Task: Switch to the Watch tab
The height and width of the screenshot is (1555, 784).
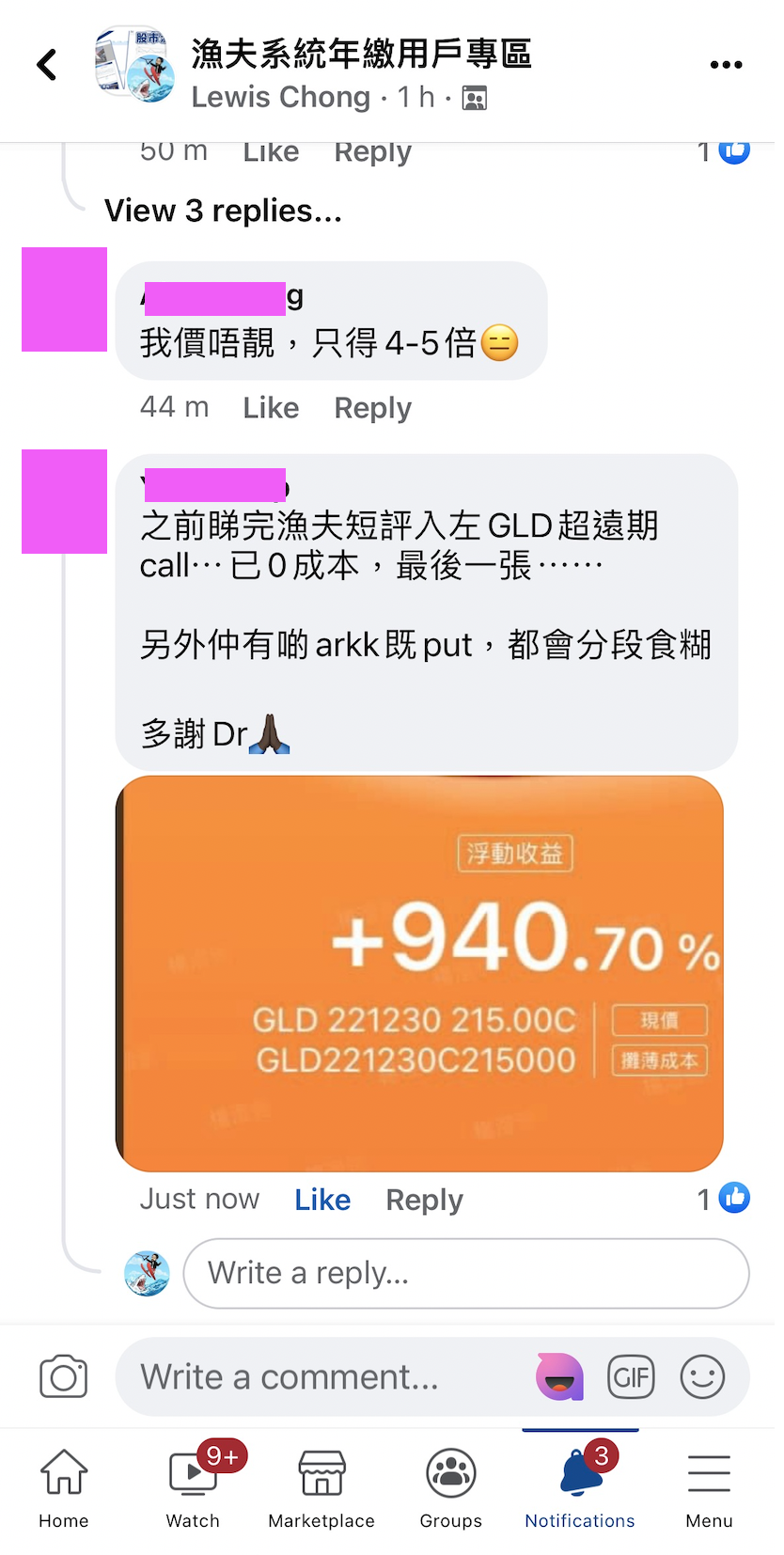Action: click(x=193, y=1487)
